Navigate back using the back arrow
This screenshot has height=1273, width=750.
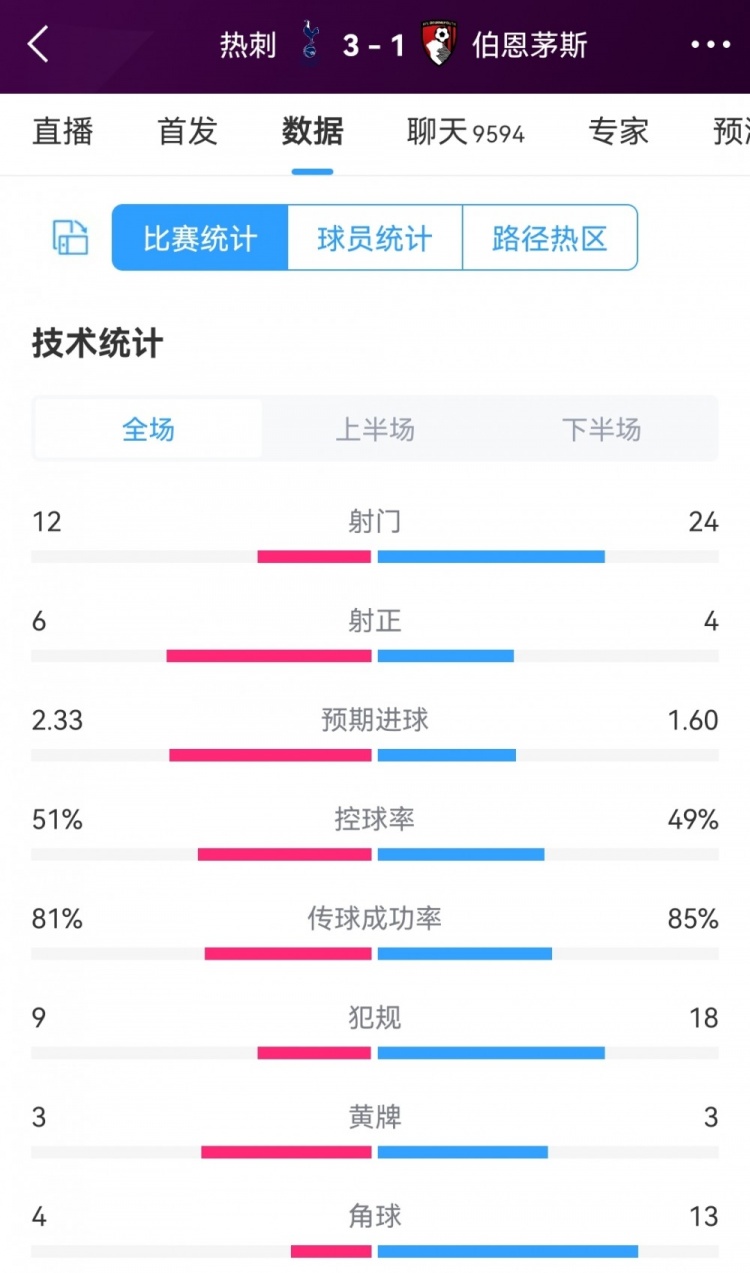click(38, 45)
